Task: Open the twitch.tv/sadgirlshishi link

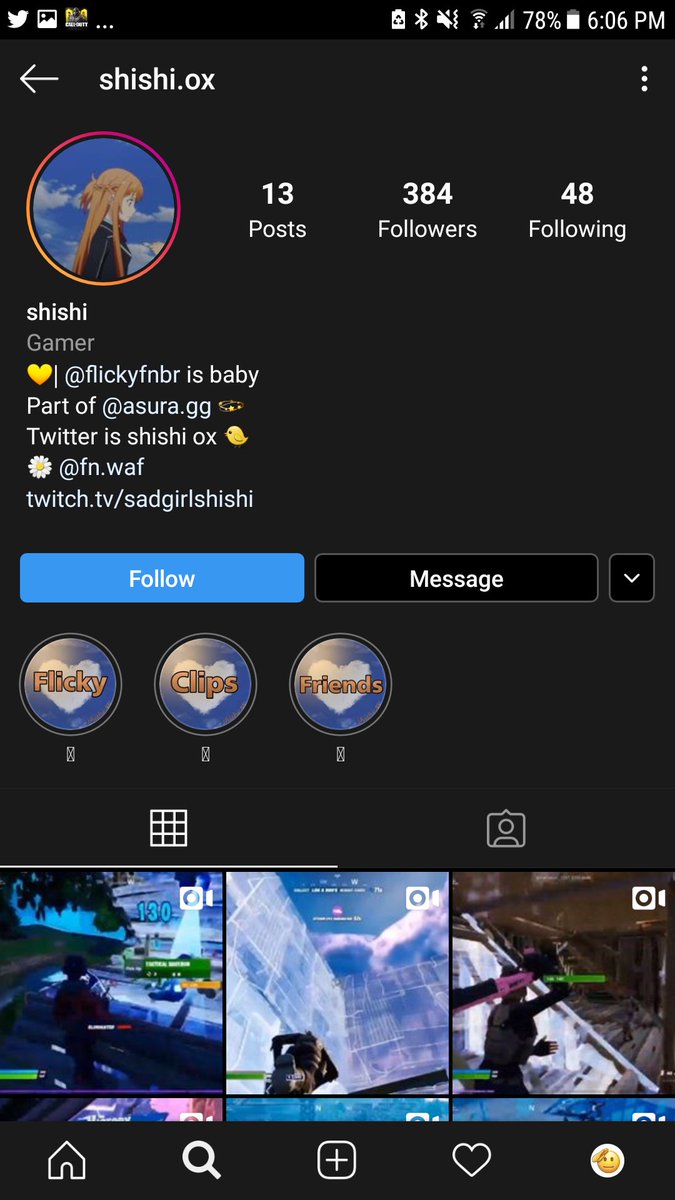Action: pyautogui.click(x=140, y=498)
